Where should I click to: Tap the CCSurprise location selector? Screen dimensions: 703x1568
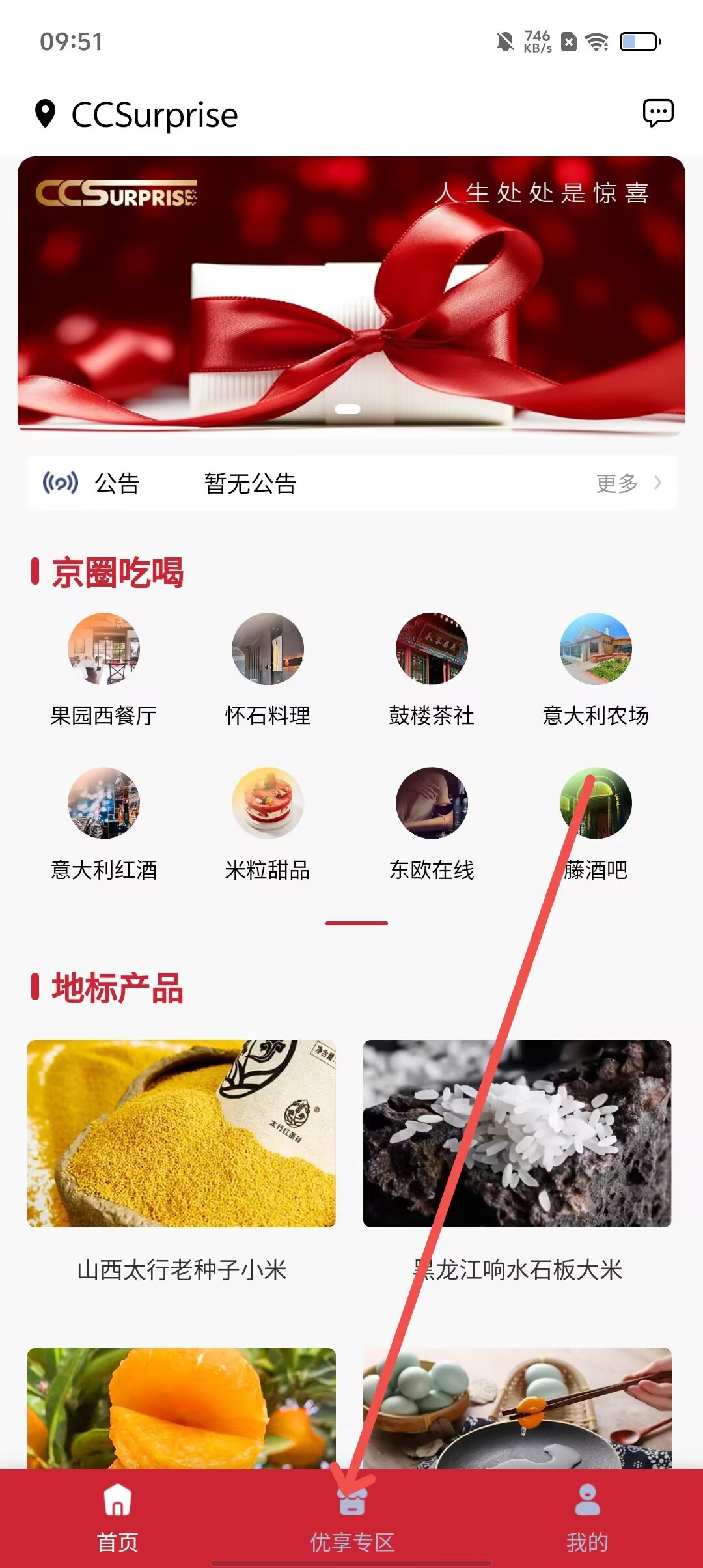pyautogui.click(x=137, y=115)
